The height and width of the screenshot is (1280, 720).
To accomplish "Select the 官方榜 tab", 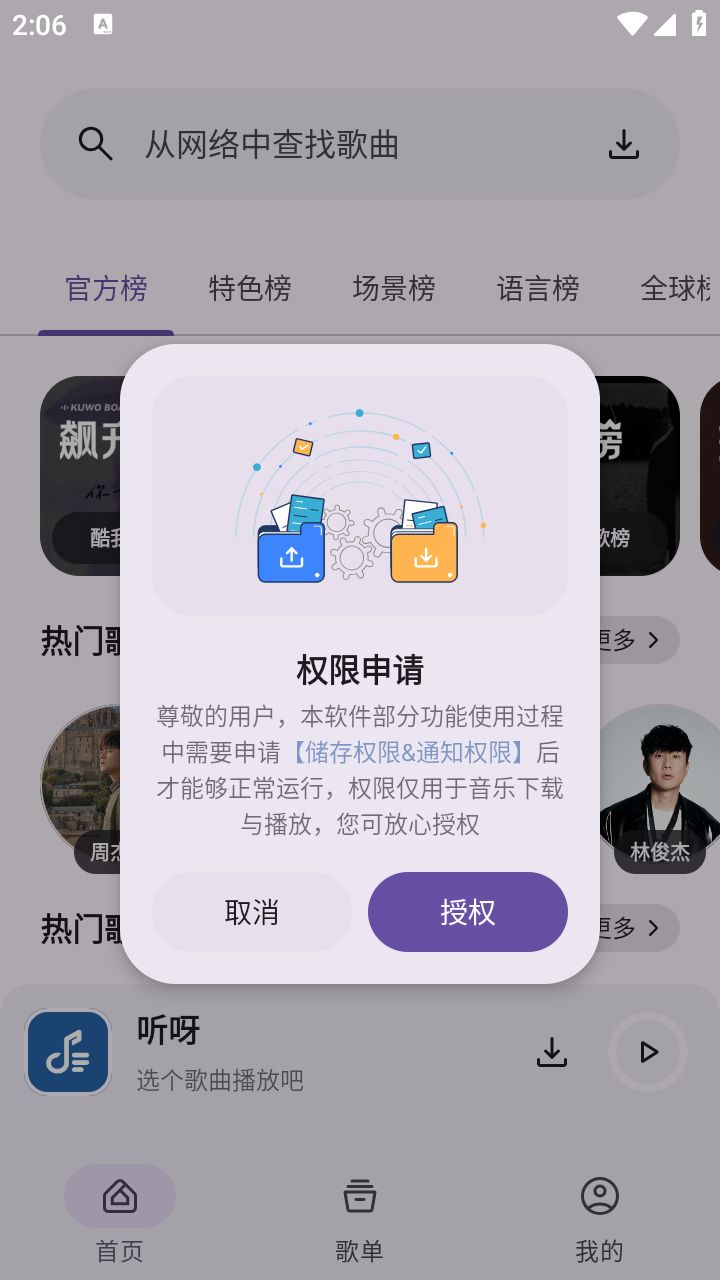I will tap(106, 289).
